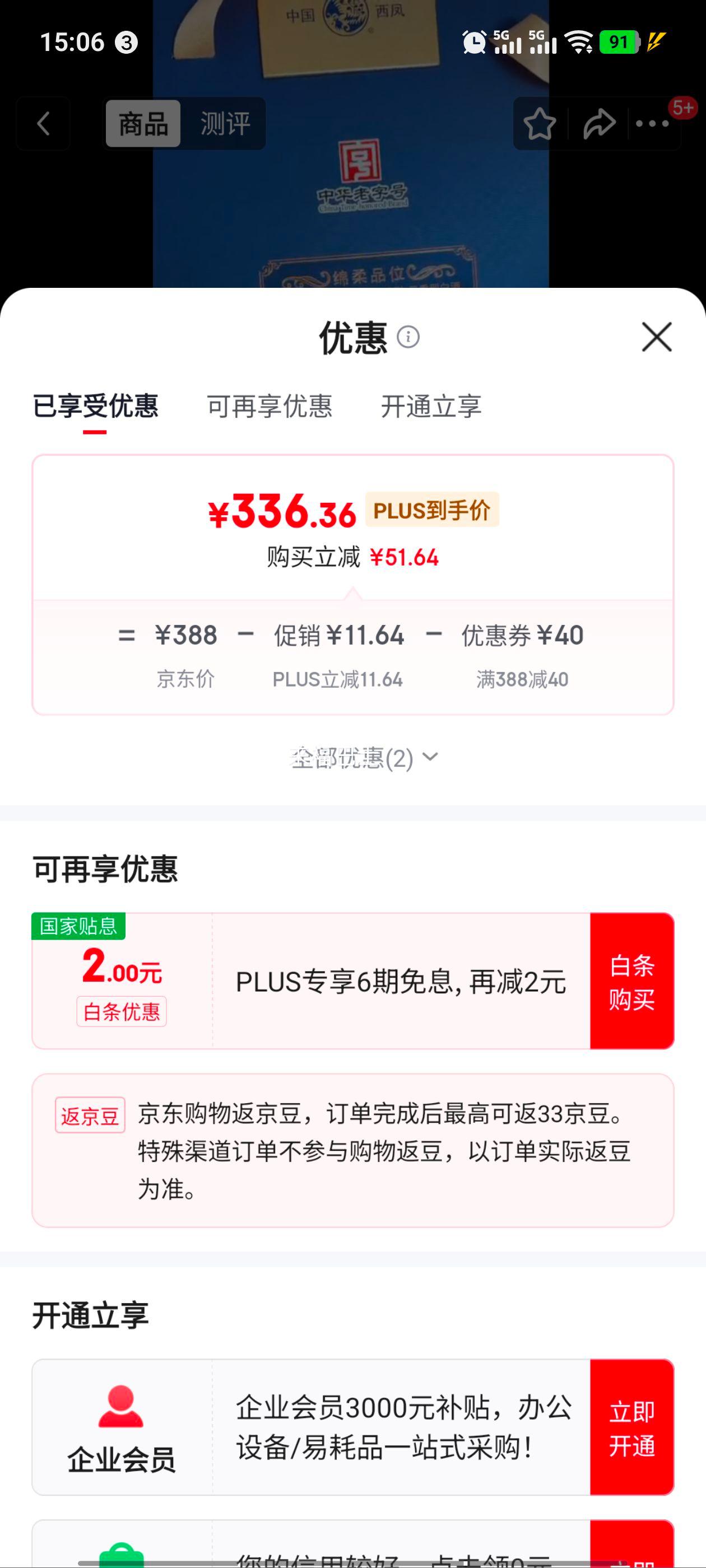The width and height of the screenshot is (706, 1568).
Task: Open more options via the 5+ ellipsis icon
Action: coord(653,124)
